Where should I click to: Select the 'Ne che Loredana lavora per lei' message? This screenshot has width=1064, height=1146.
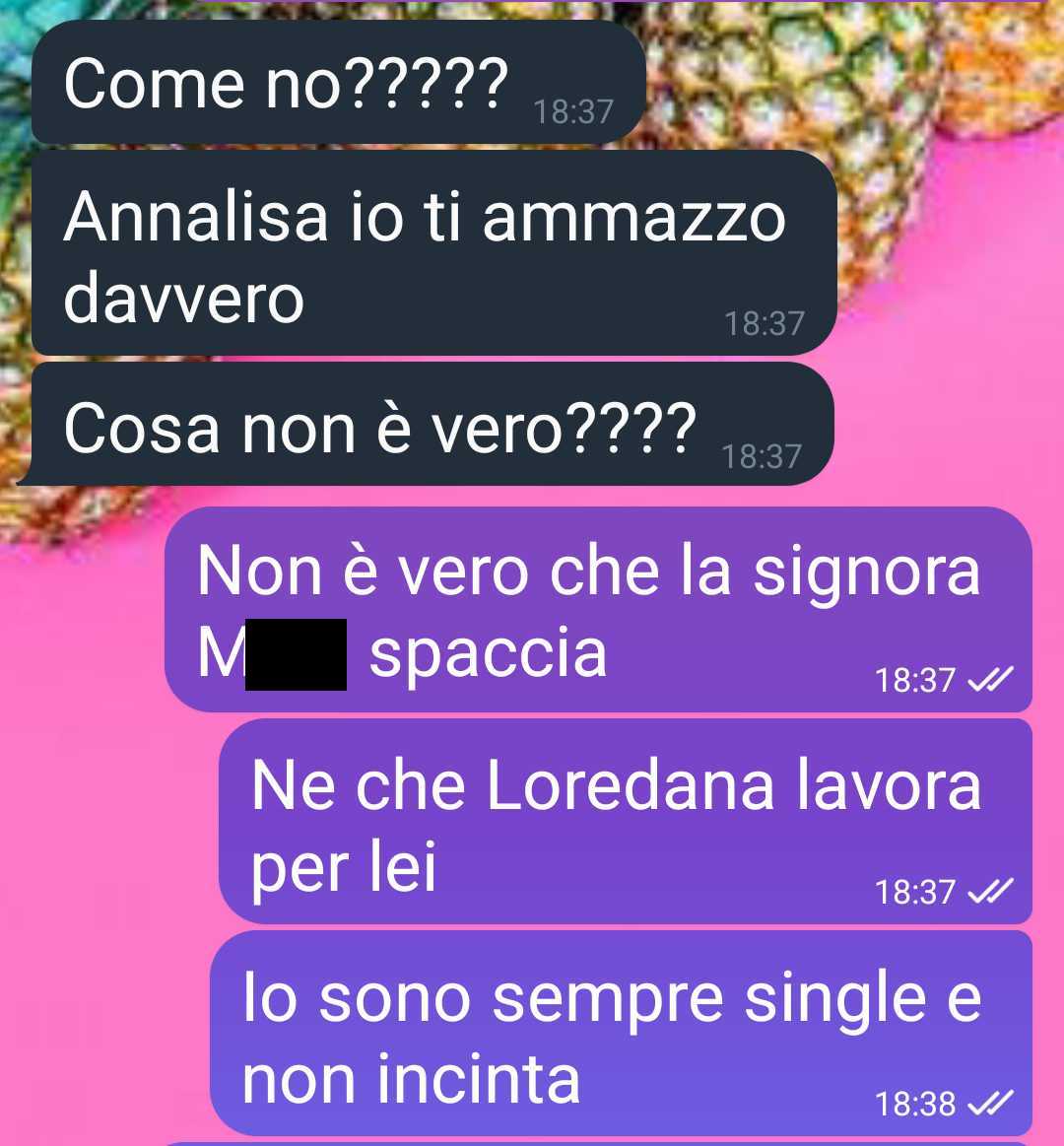pyautogui.click(x=625, y=823)
